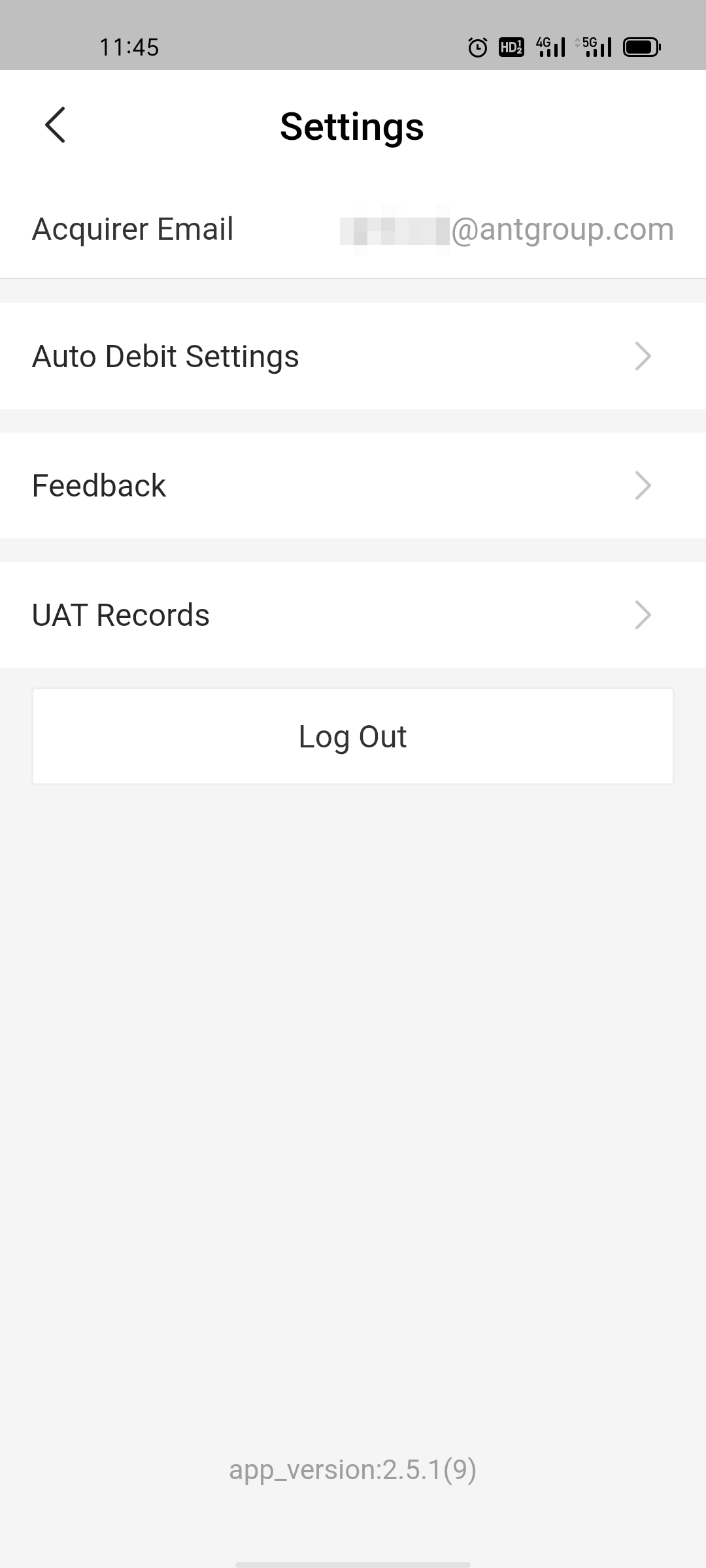706x1568 pixels.
Task: View UAT Records
Action: pos(353,615)
